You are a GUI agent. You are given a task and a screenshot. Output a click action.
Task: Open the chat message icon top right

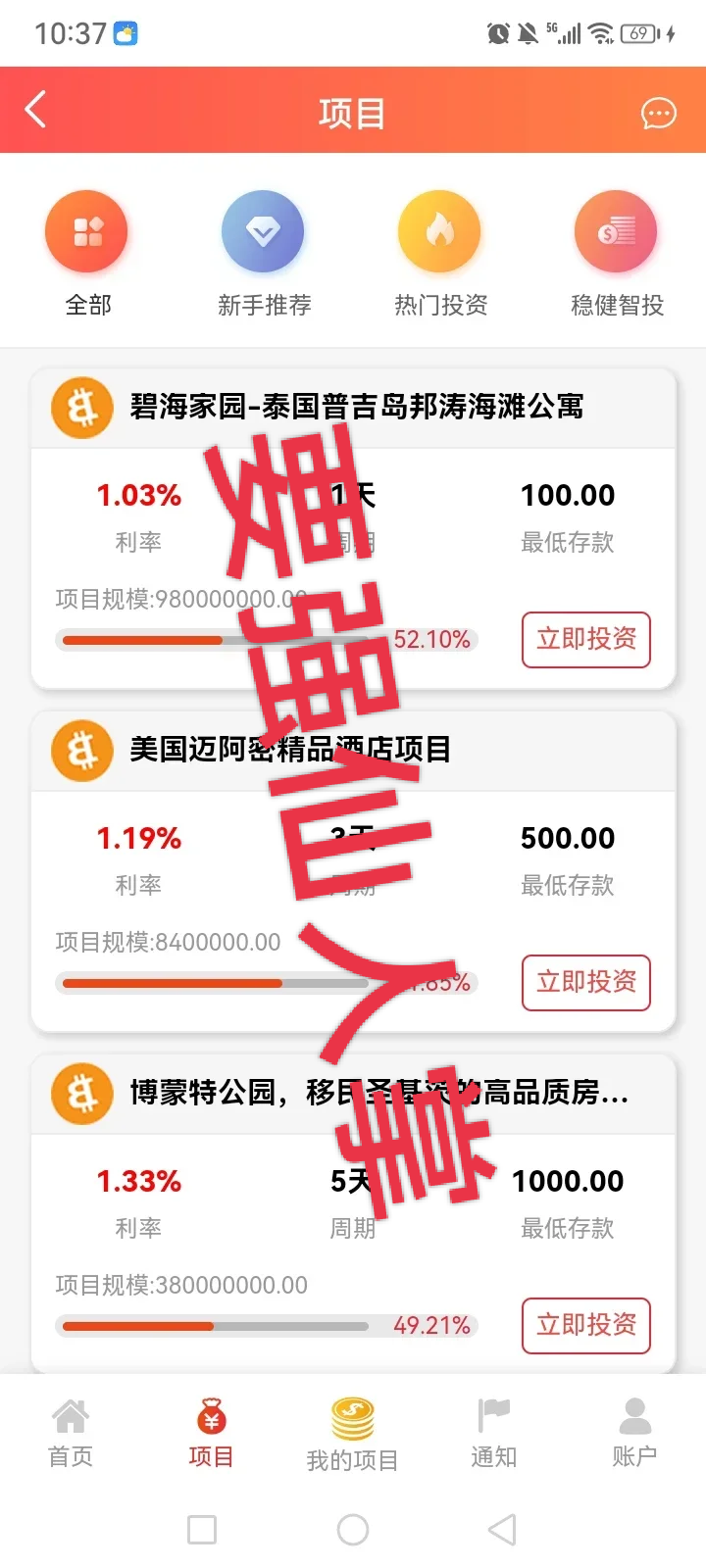point(659,113)
